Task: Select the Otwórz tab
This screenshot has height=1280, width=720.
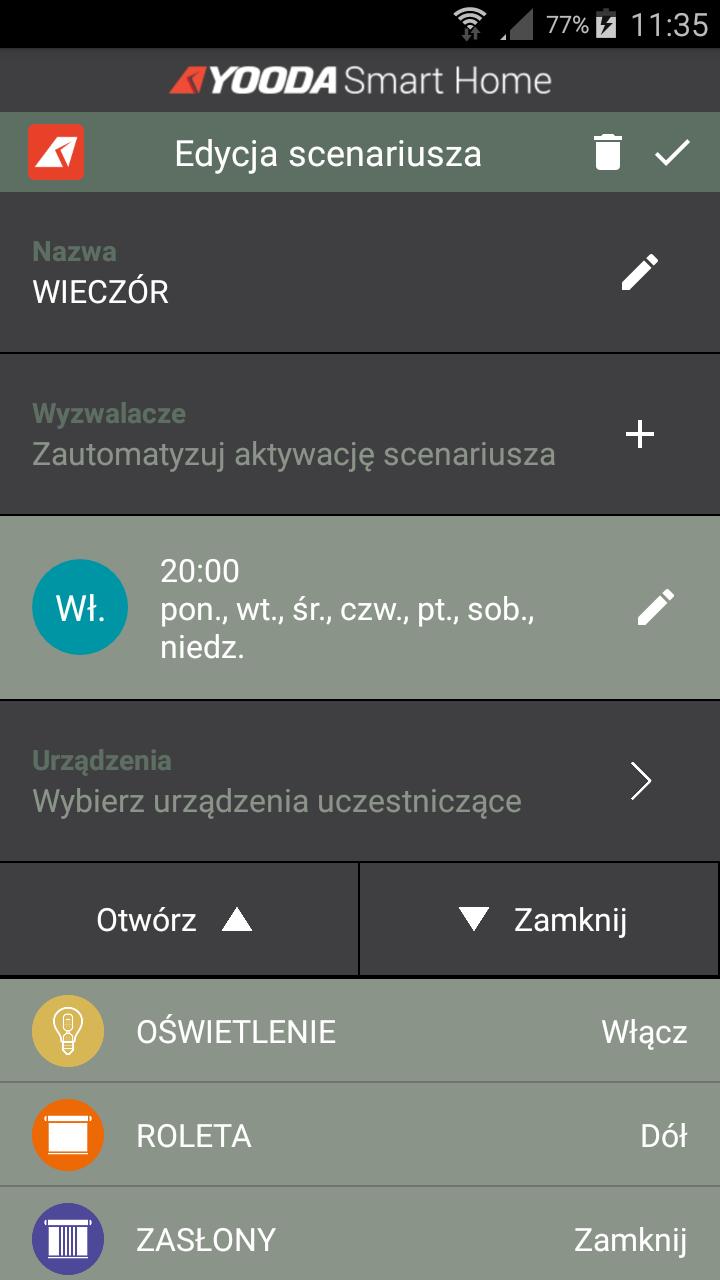Action: pos(178,918)
